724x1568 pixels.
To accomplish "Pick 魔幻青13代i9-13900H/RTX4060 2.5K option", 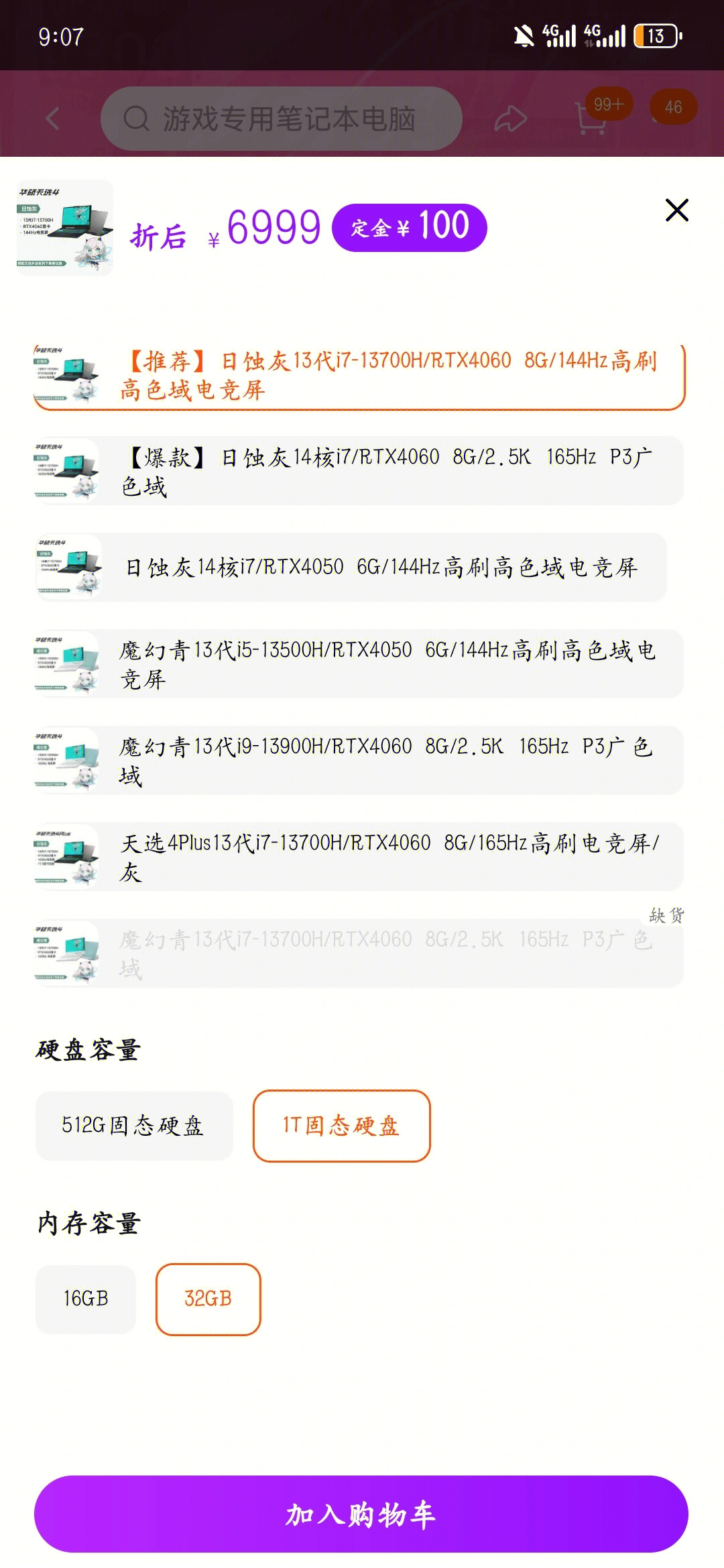I will (x=359, y=761).
